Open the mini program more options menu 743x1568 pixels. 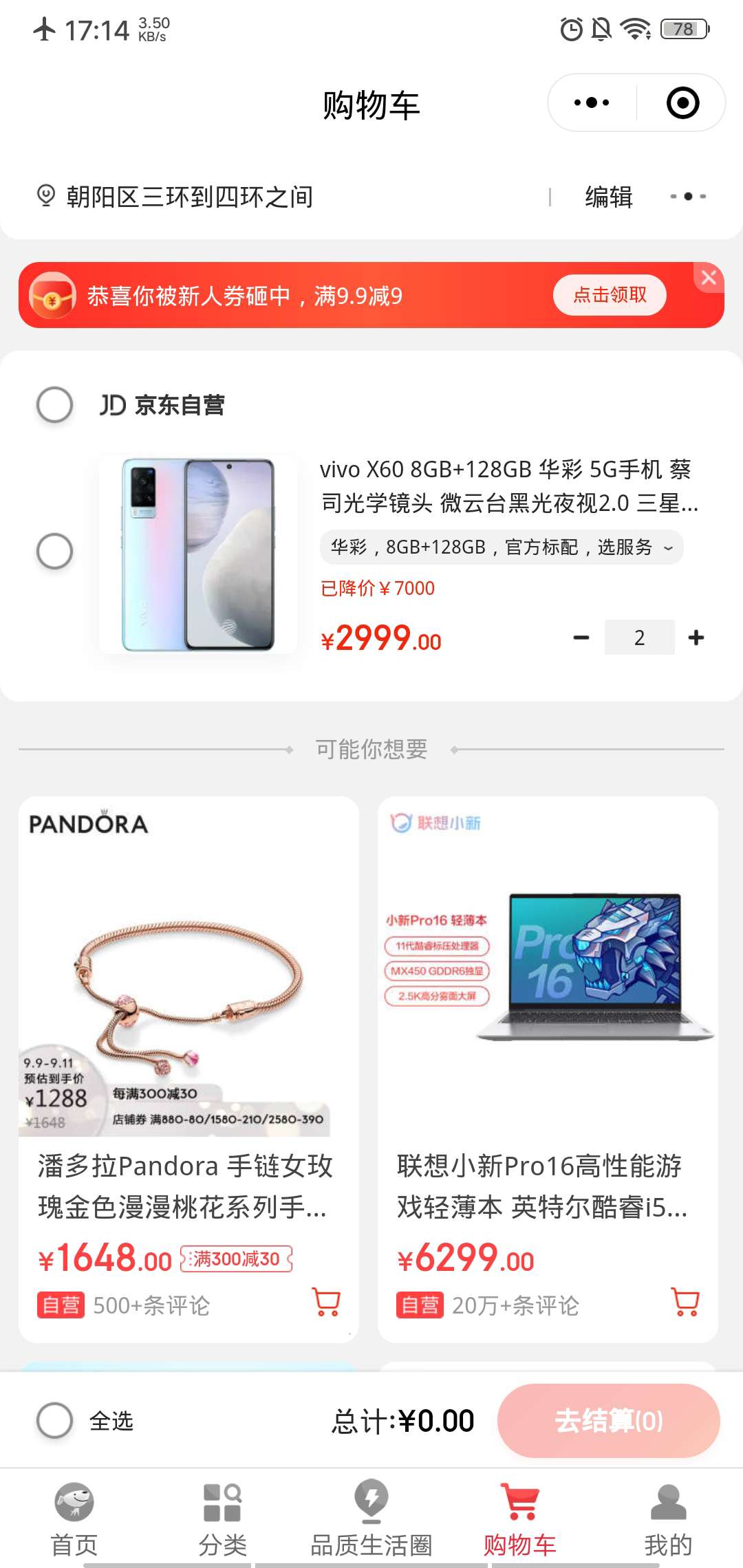click(592, 103)
